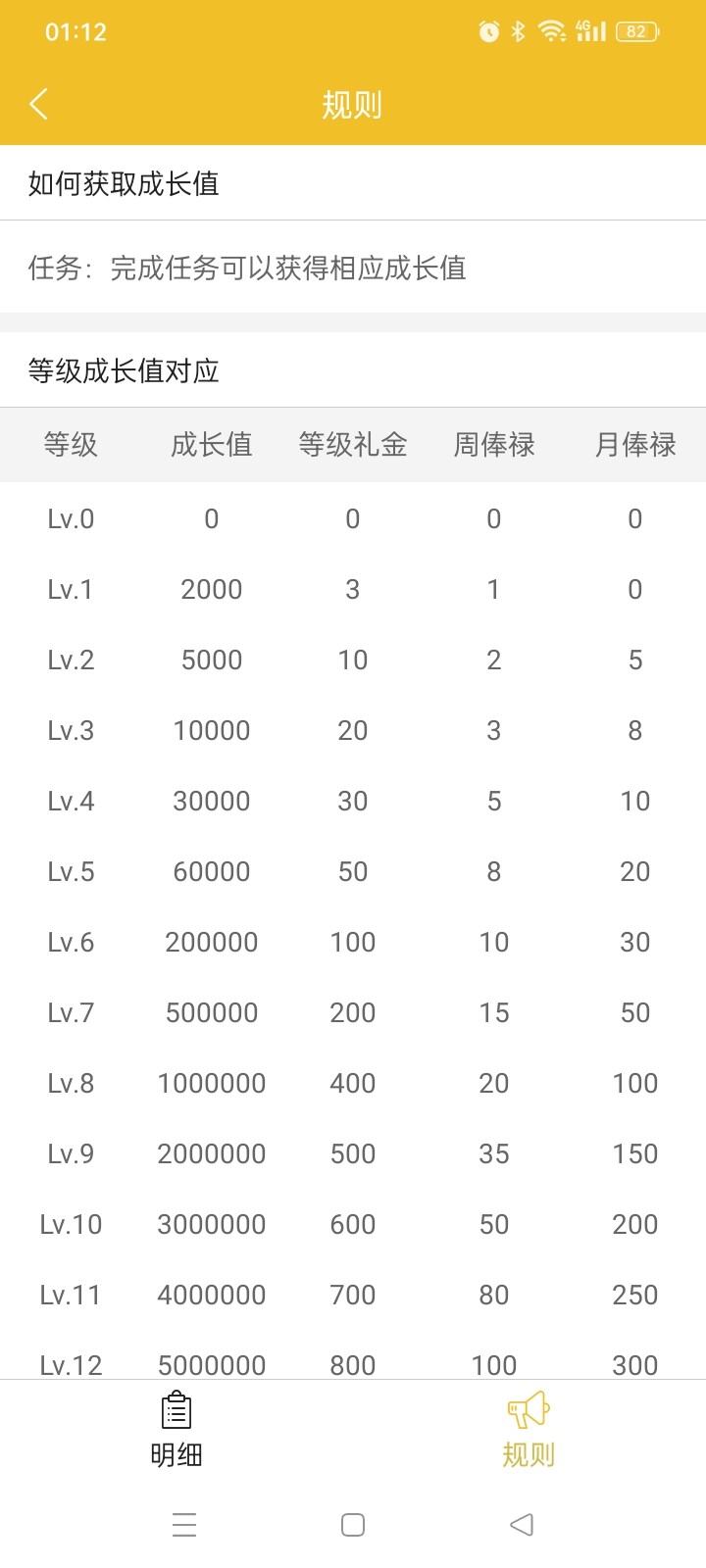
Task: Open recent apps from the navigation bar
Action: (x=184, y=1525)
